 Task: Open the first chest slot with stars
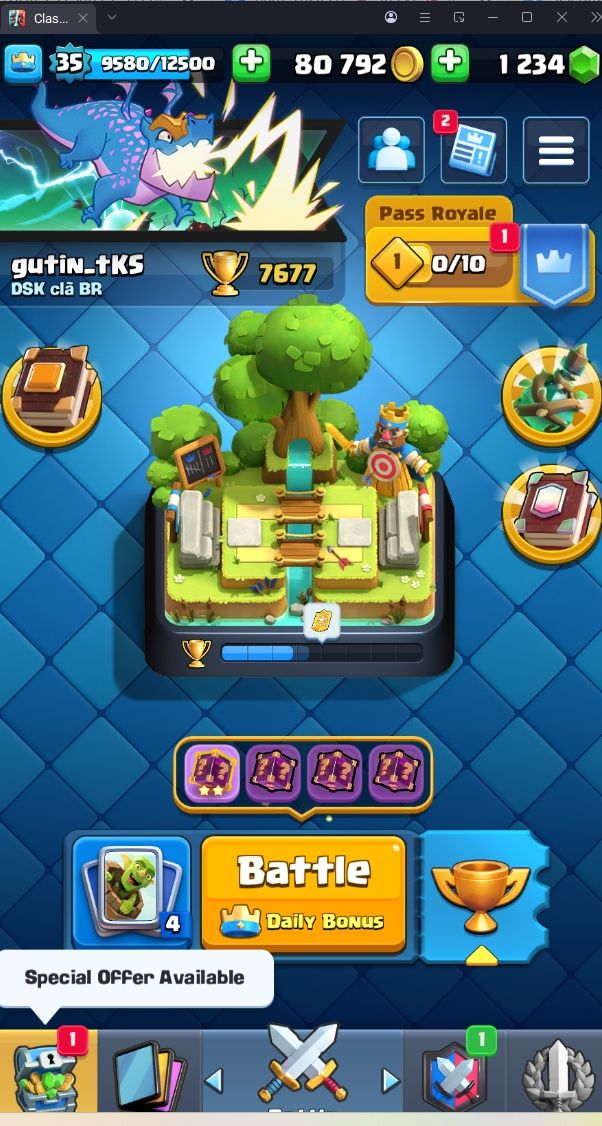212,774
